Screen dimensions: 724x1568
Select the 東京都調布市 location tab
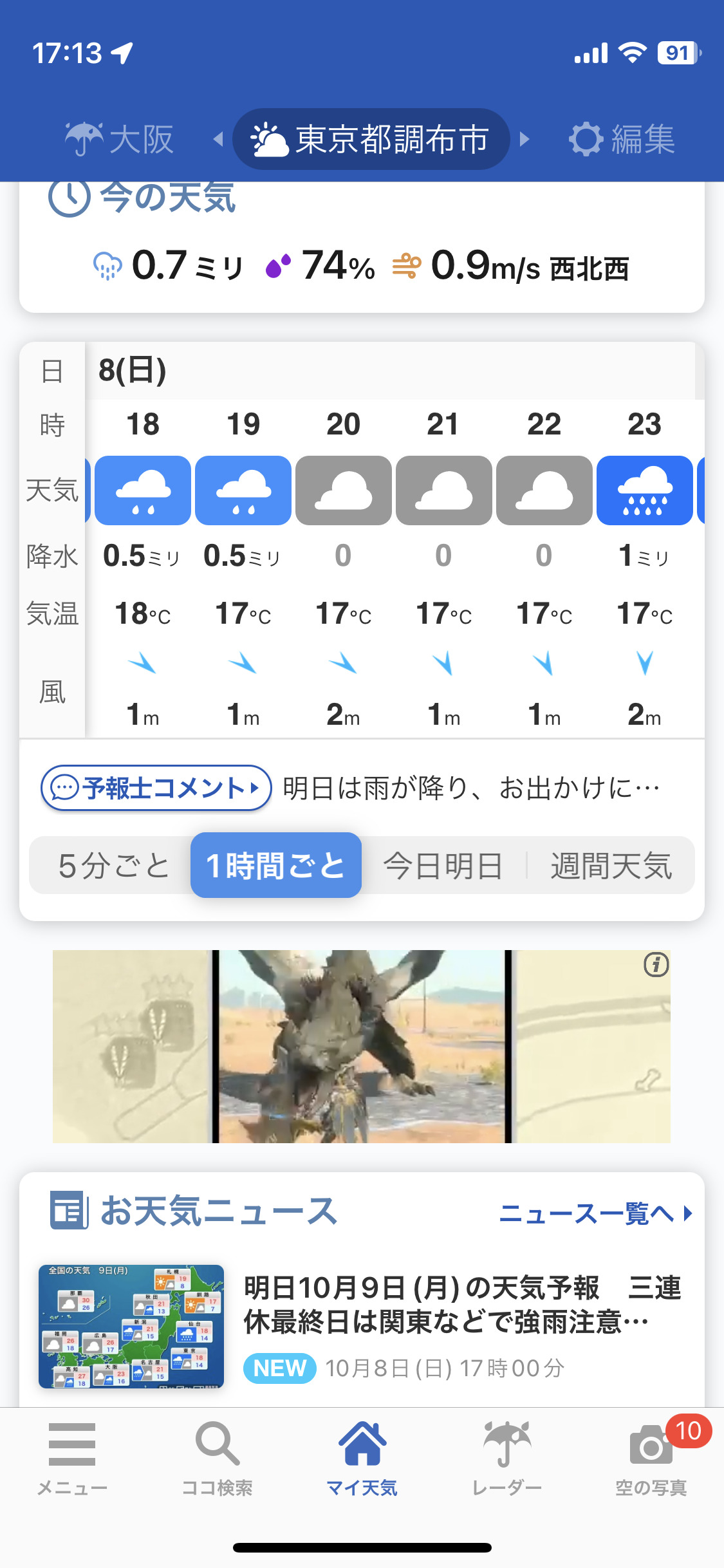click(x=371, y=139)
